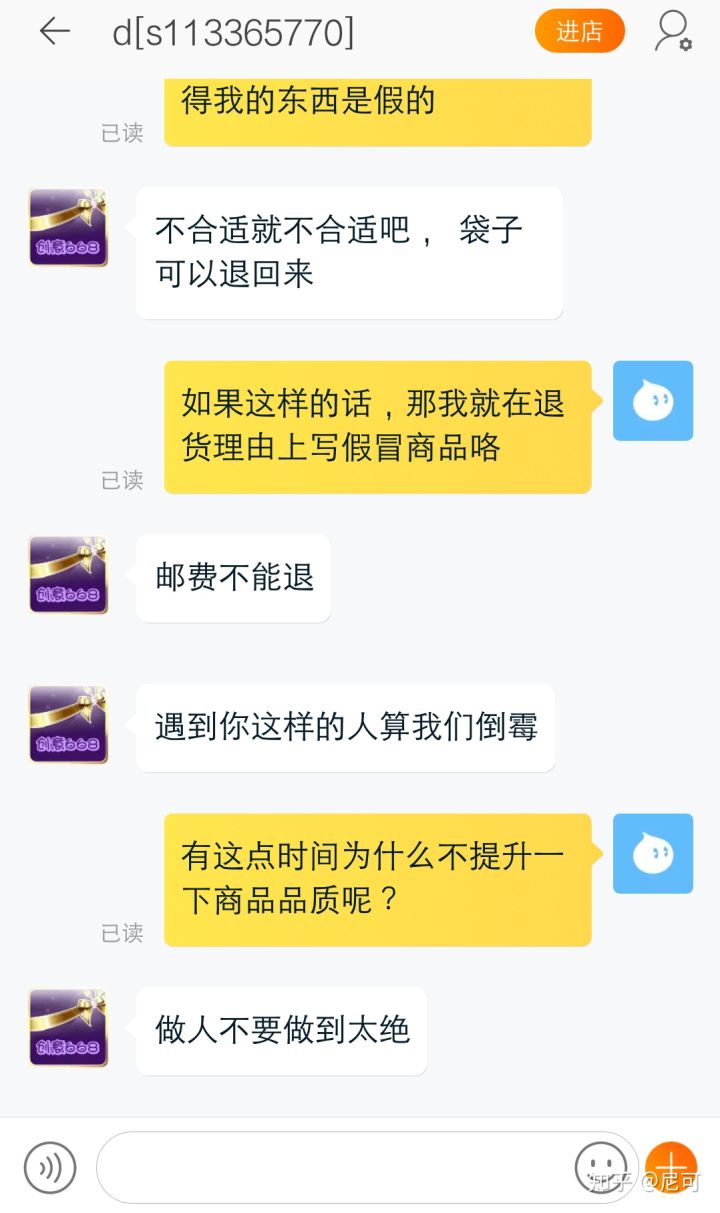The width and height of the screenshot is (720, 1213).
Task: Go back with the top-left arrow
Action: [54, 32]
